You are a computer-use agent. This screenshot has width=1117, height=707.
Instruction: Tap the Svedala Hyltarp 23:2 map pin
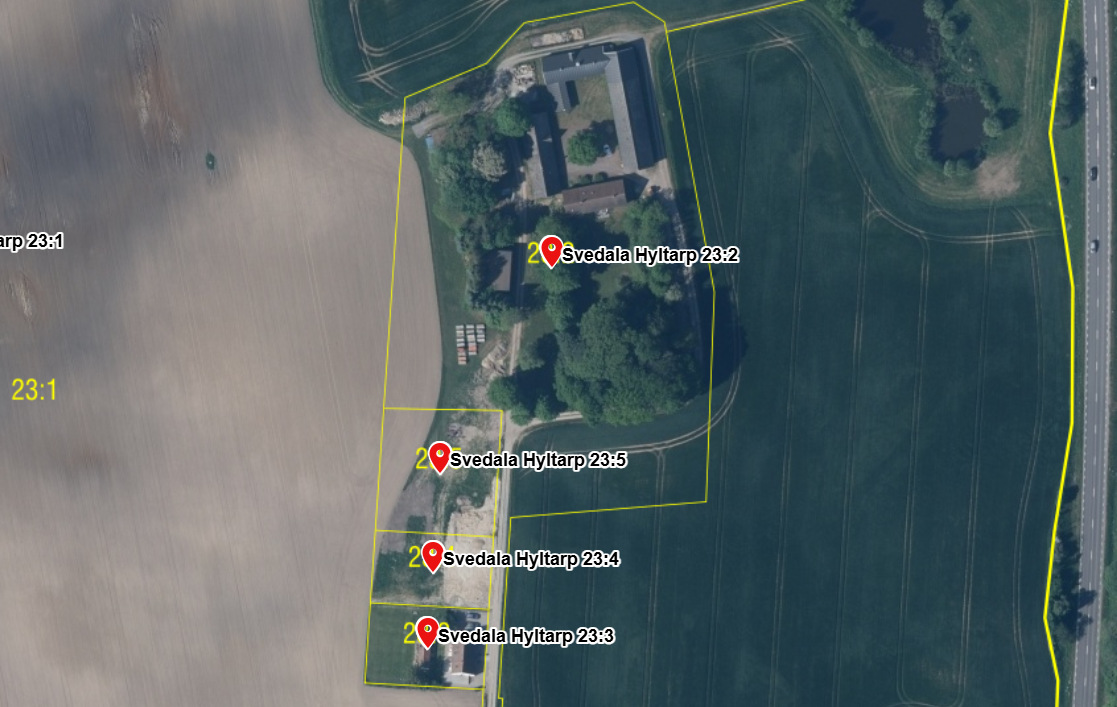click(x=550, y=249)
